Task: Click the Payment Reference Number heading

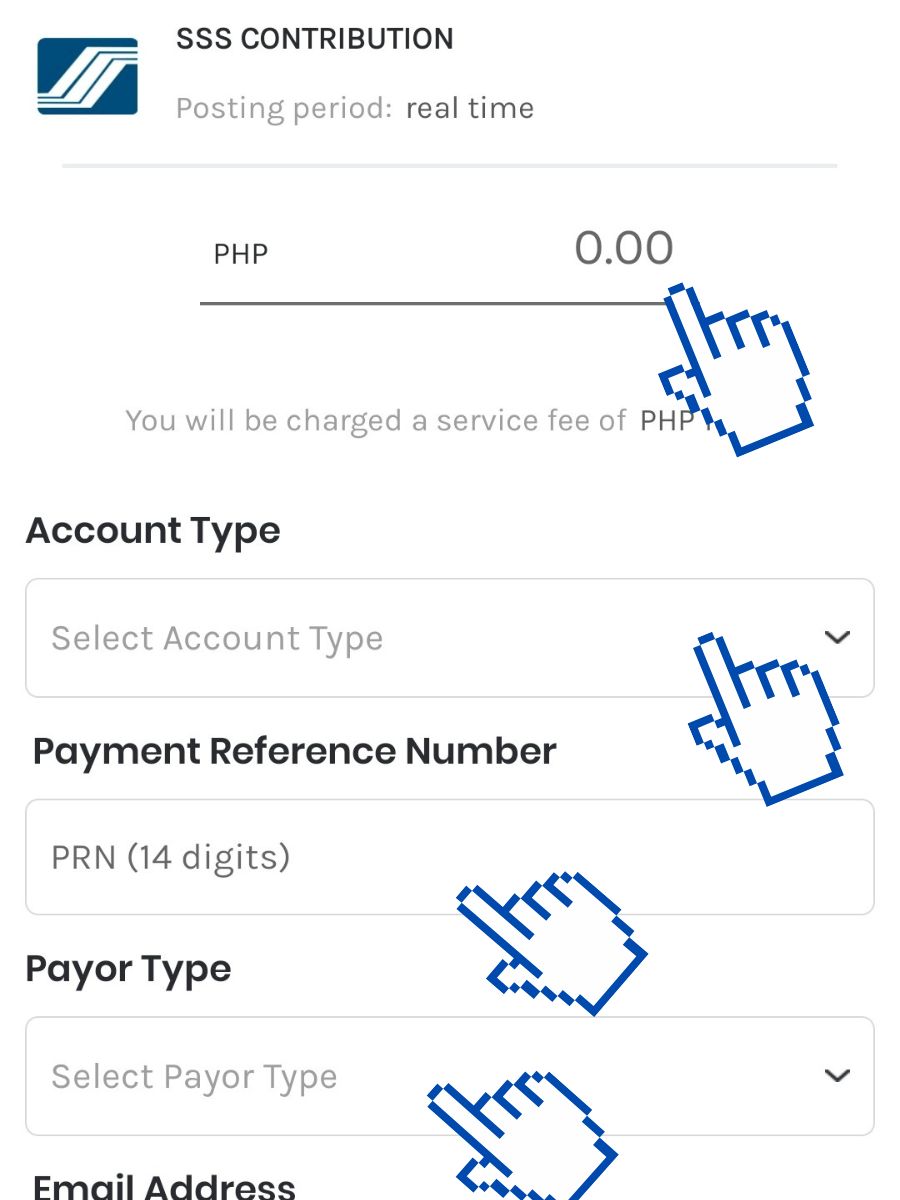Action: click(296, 750)
